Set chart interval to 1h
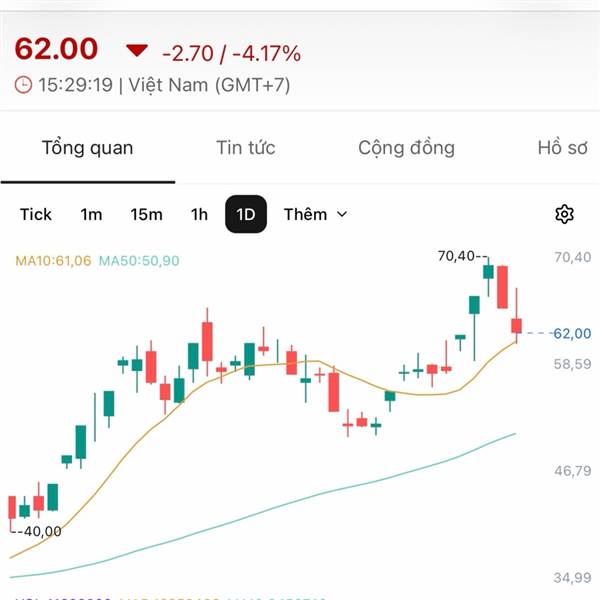Viewport: 600px width, 600px height. tap(199, 214)
